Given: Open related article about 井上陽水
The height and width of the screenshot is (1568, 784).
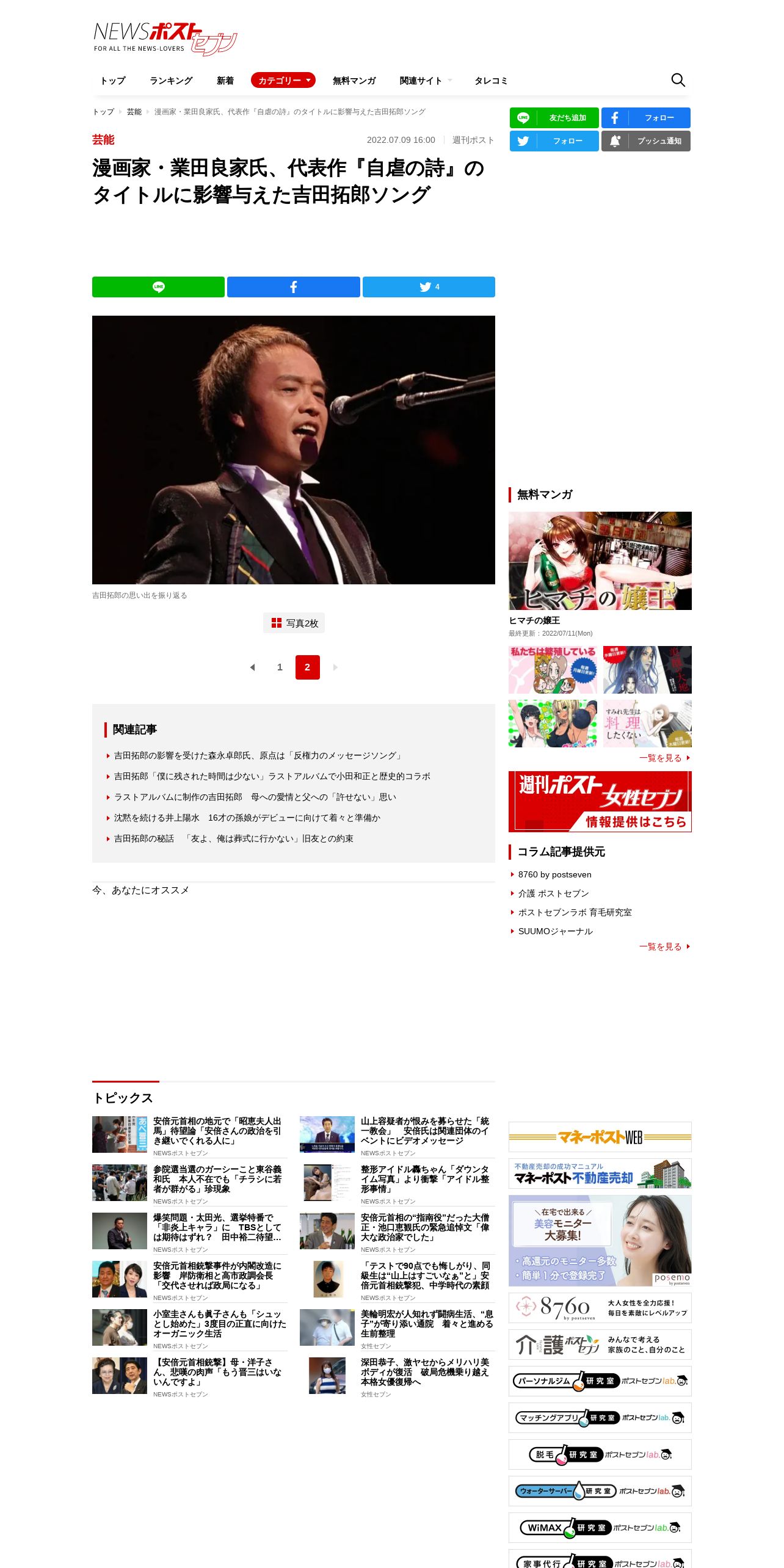Looking at the screenshot, I should pyautogui.click(x=247, y=818).
